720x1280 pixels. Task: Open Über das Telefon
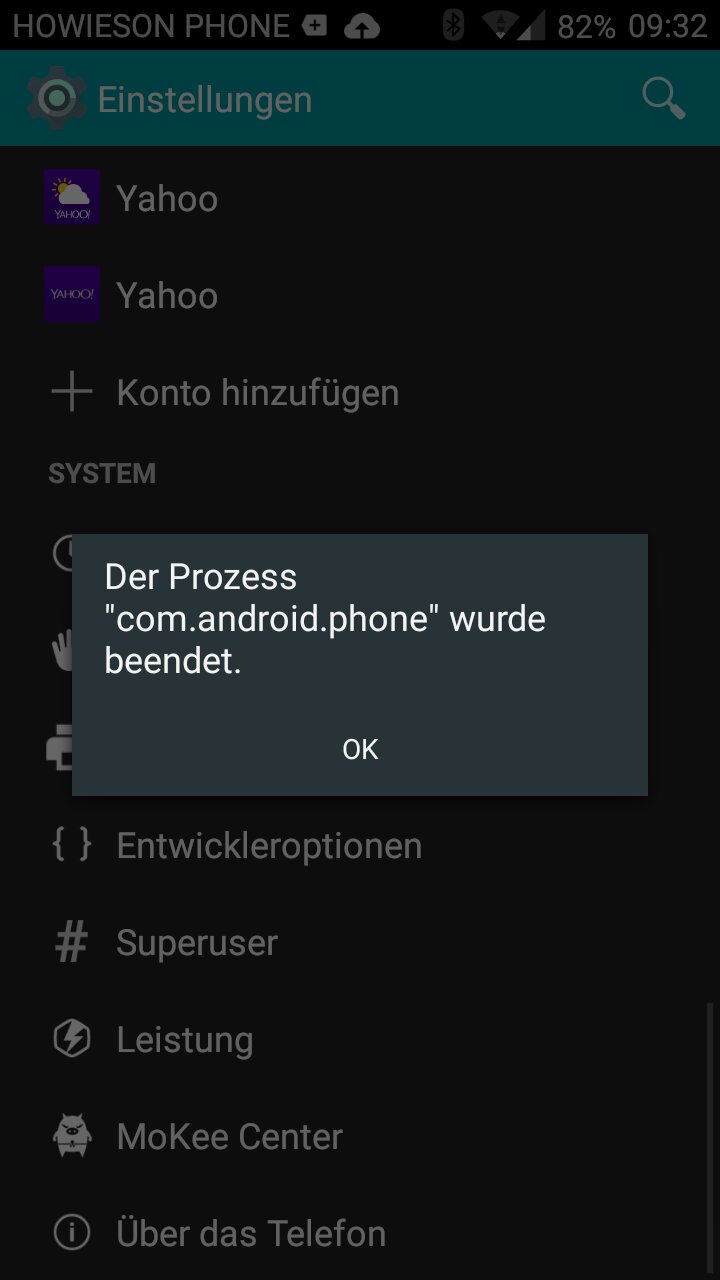[360, 1233]
